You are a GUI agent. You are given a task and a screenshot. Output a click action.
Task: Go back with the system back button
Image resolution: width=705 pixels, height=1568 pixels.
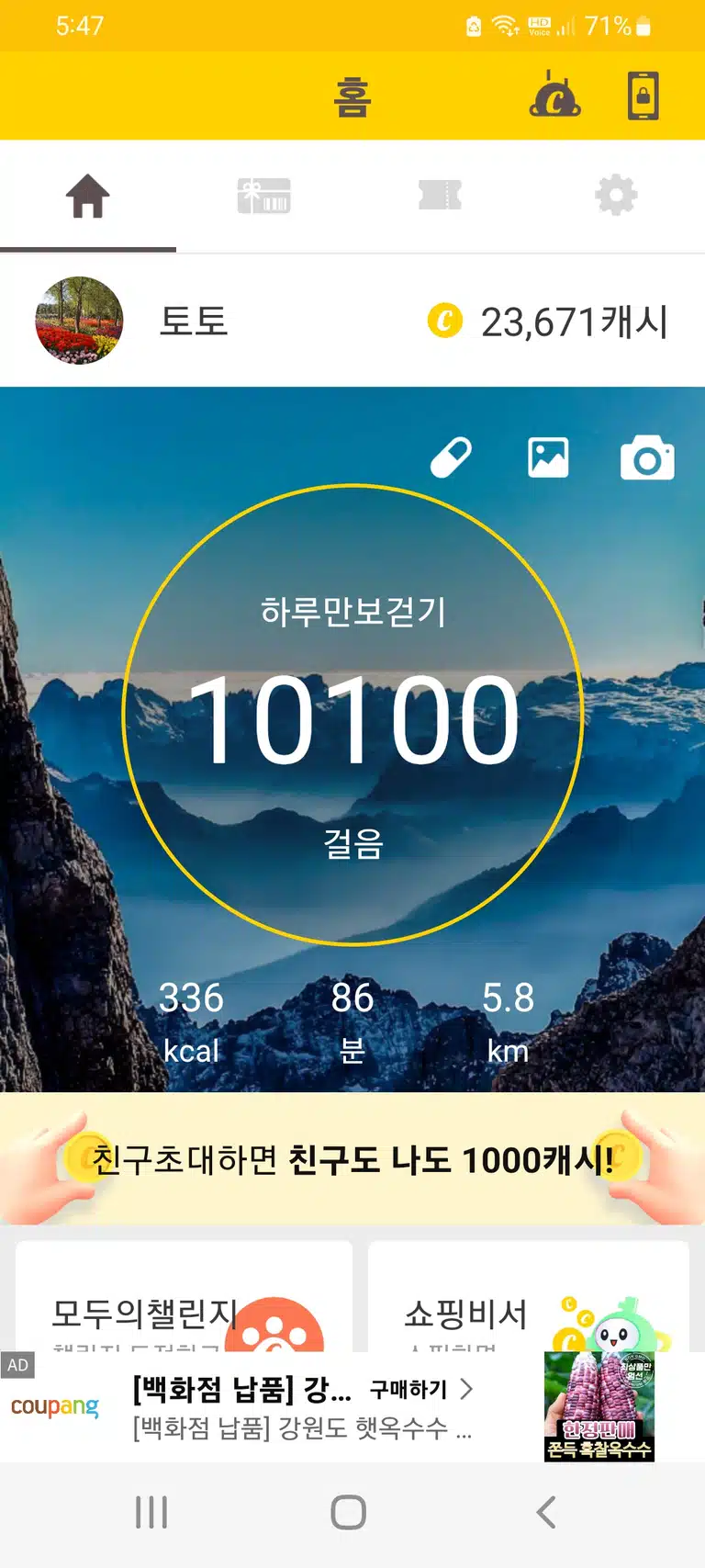[x=546, y=1512]
